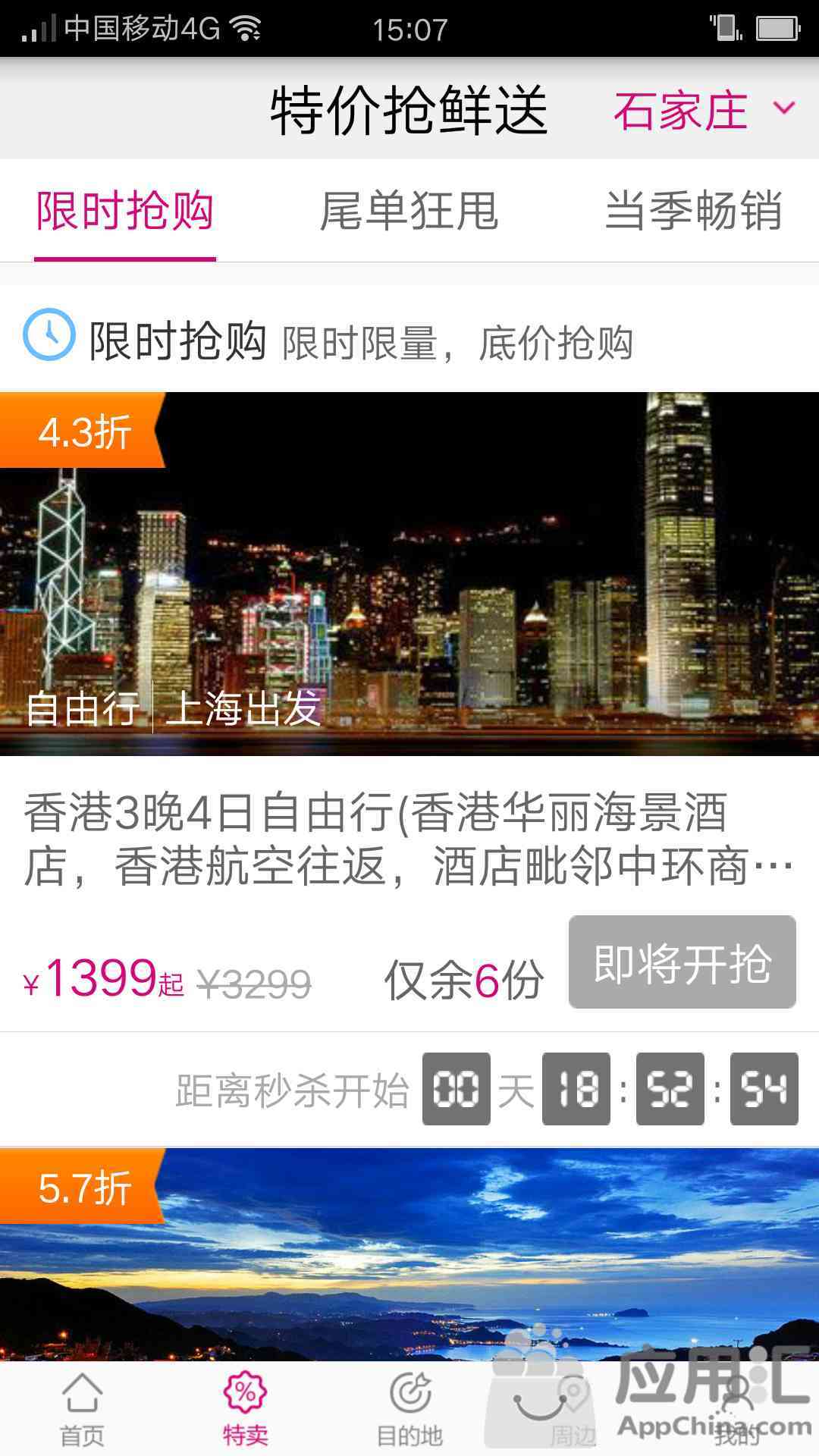Switch to the 当季畅销 tab
819x1456 pixels.
tap(693, 211)
